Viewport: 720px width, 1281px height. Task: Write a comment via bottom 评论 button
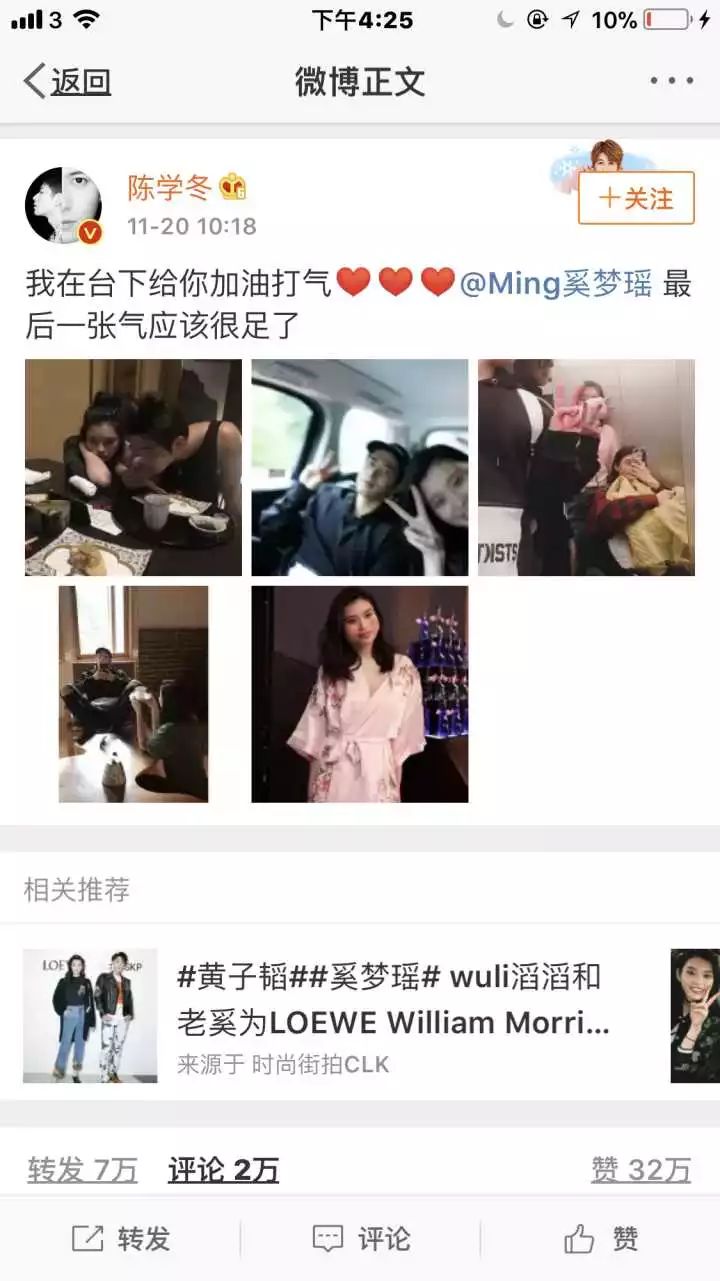(360, 1240)
